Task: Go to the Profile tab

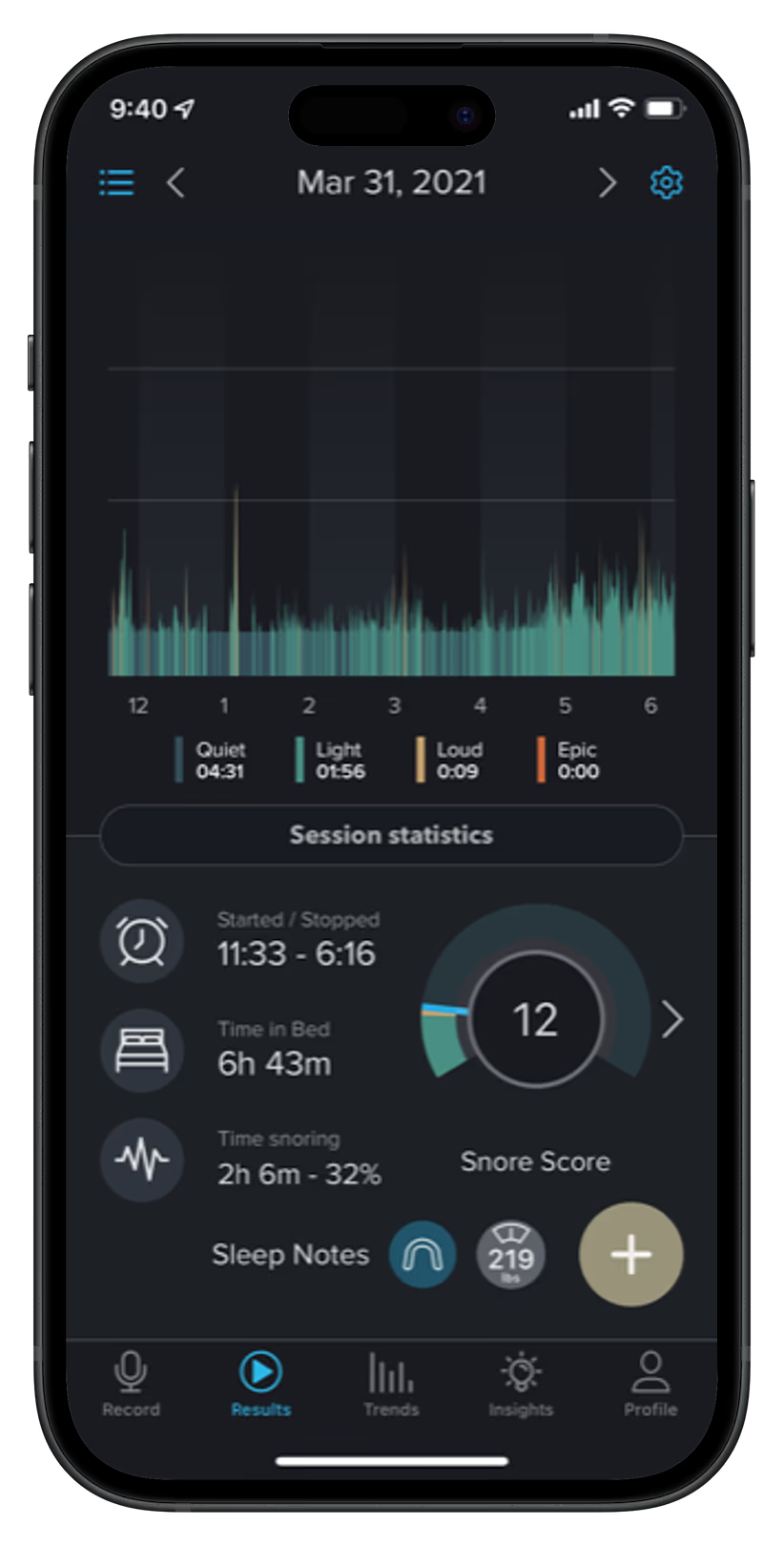Action: point(650,1385)
